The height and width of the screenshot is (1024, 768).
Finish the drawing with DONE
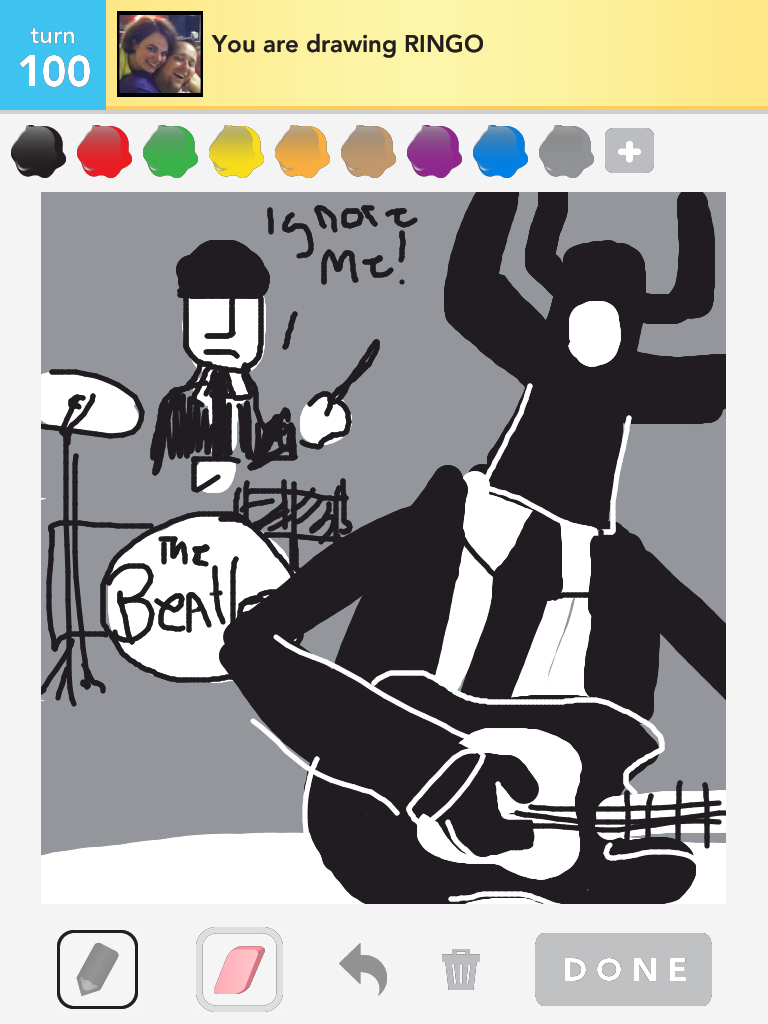(x=624, y=969)
